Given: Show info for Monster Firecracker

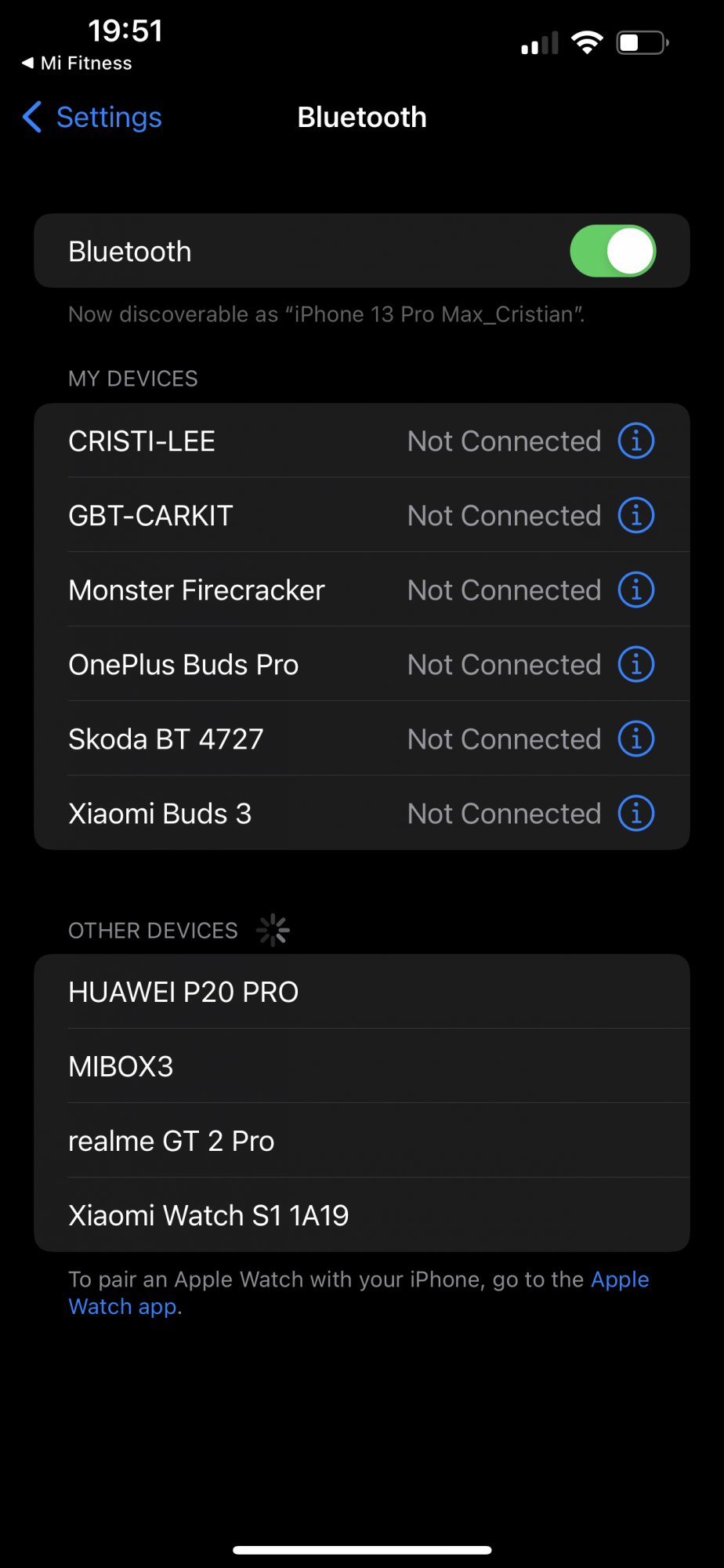Looking at the screenshot, I should click(x=635, y=590).
